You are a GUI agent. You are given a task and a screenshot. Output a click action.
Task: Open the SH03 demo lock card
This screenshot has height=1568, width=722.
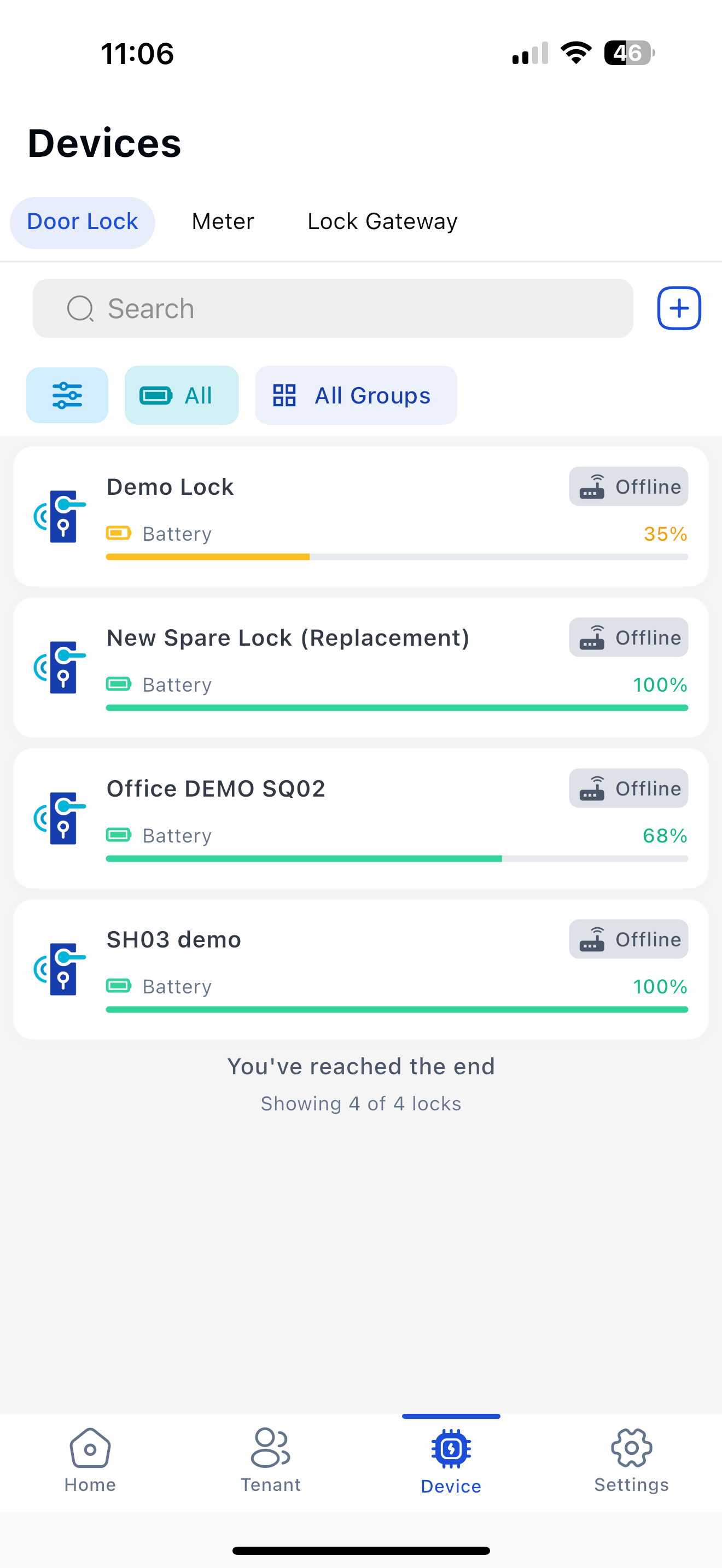coord(361,969)
